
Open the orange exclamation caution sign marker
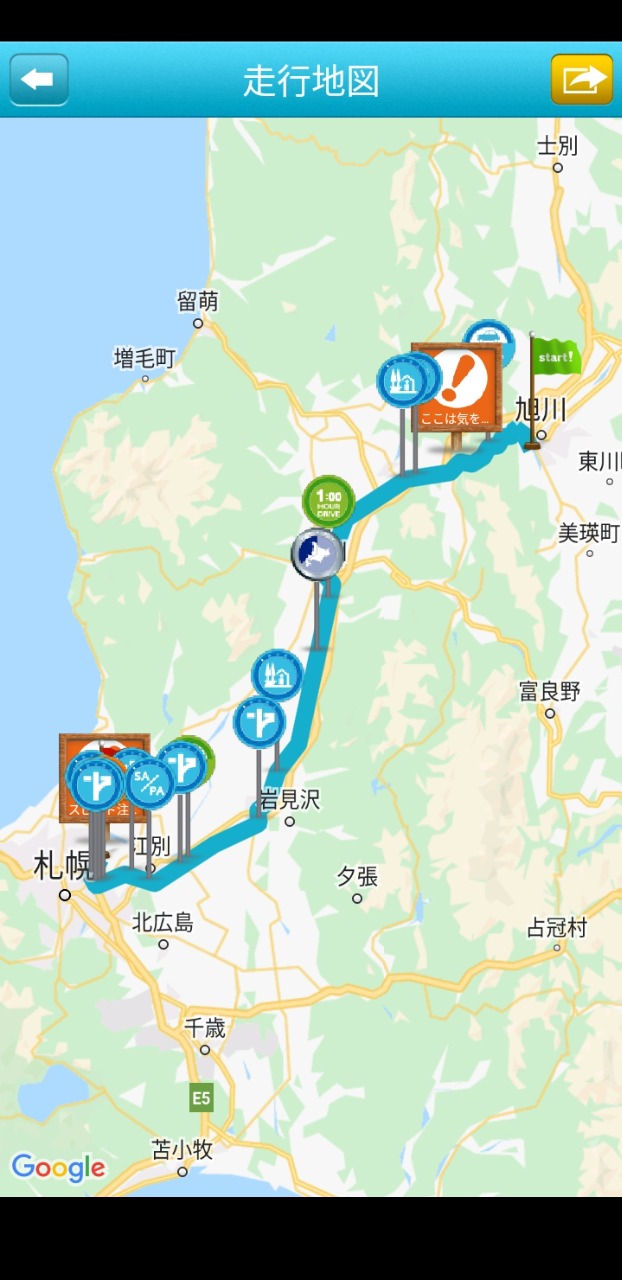coord(456,386)
